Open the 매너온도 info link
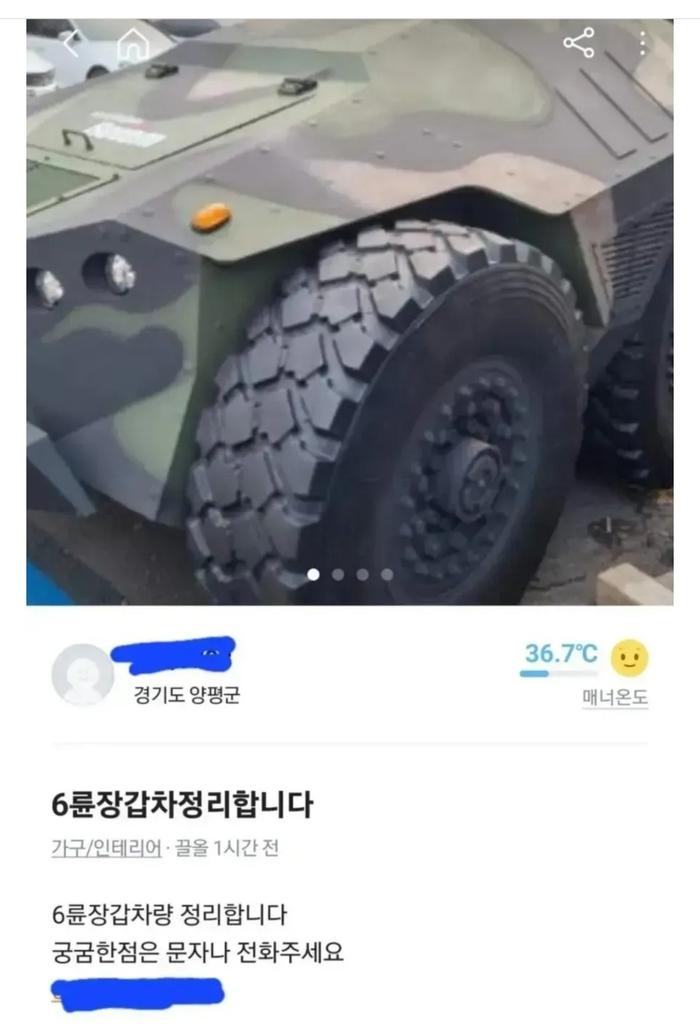 click(x=615, y=699)
